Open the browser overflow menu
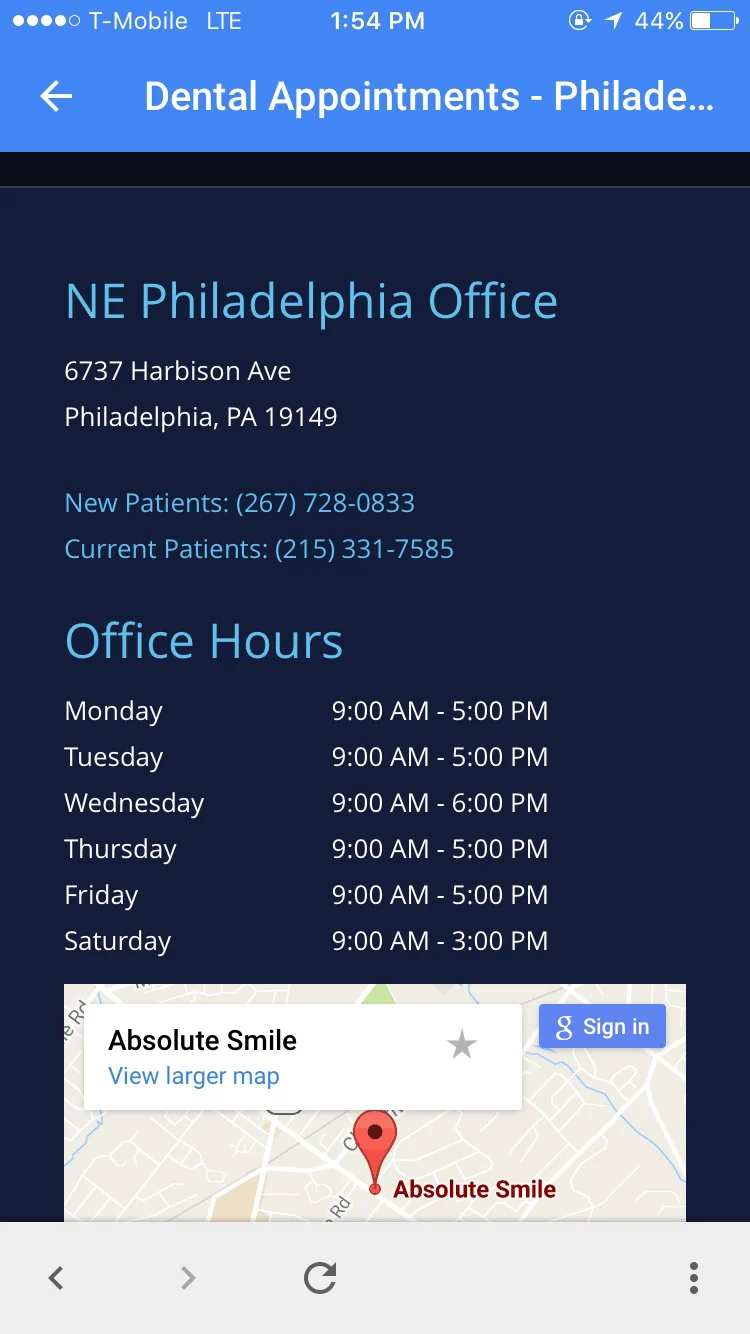The height and width of the screenshot is (1334, 750). (693, 1277)
